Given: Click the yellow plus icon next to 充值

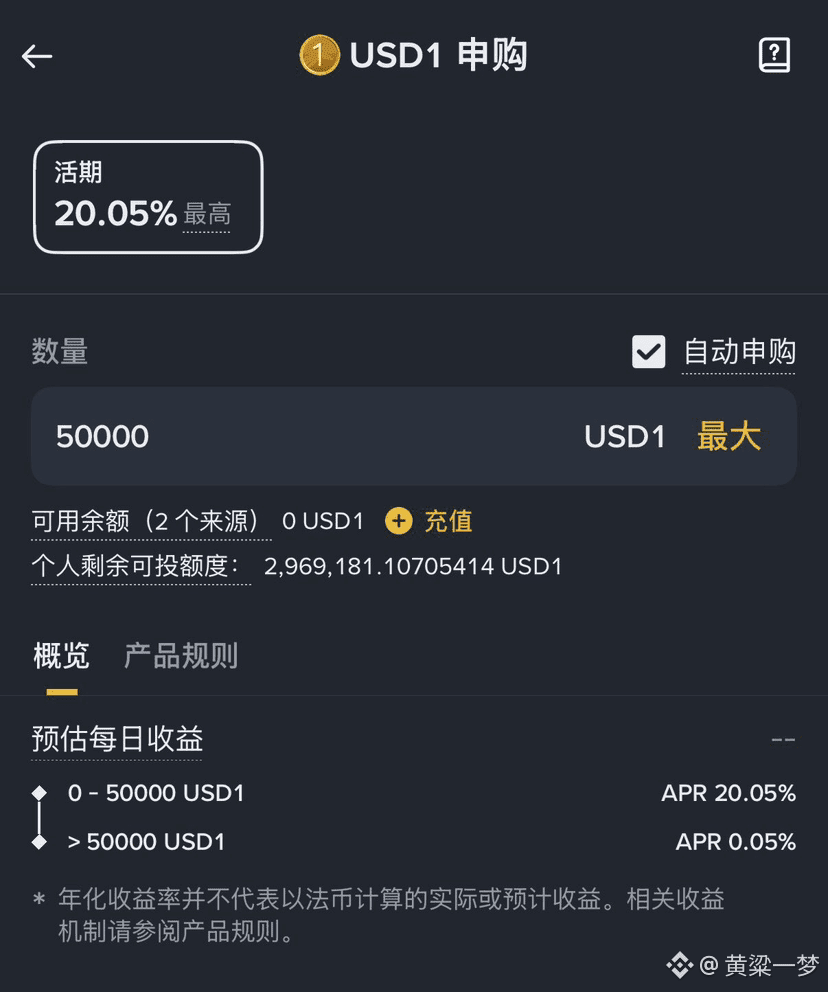Looking at the screenshot, I should pyautogui.click(x=398, y=521).
